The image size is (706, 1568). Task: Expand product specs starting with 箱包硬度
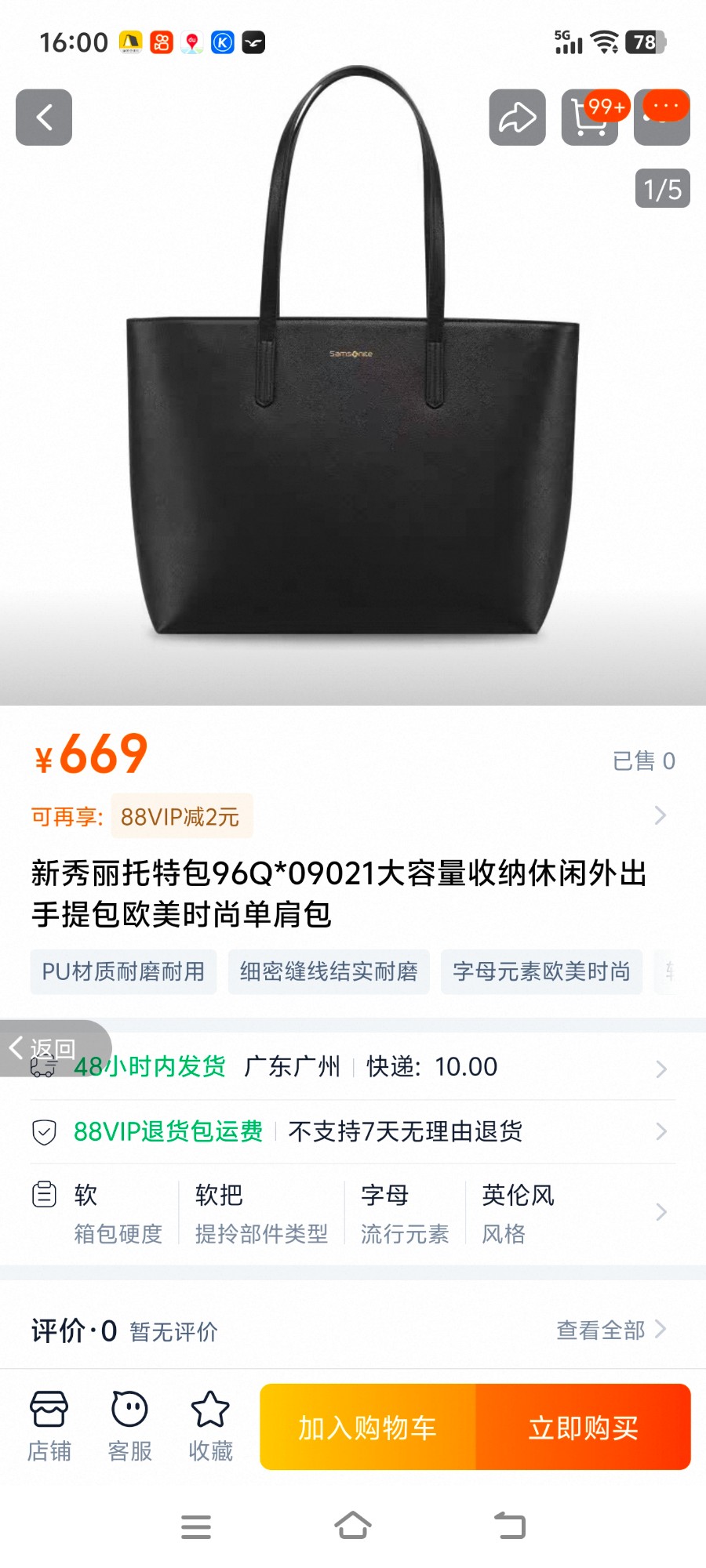[x=353, y=1213]
